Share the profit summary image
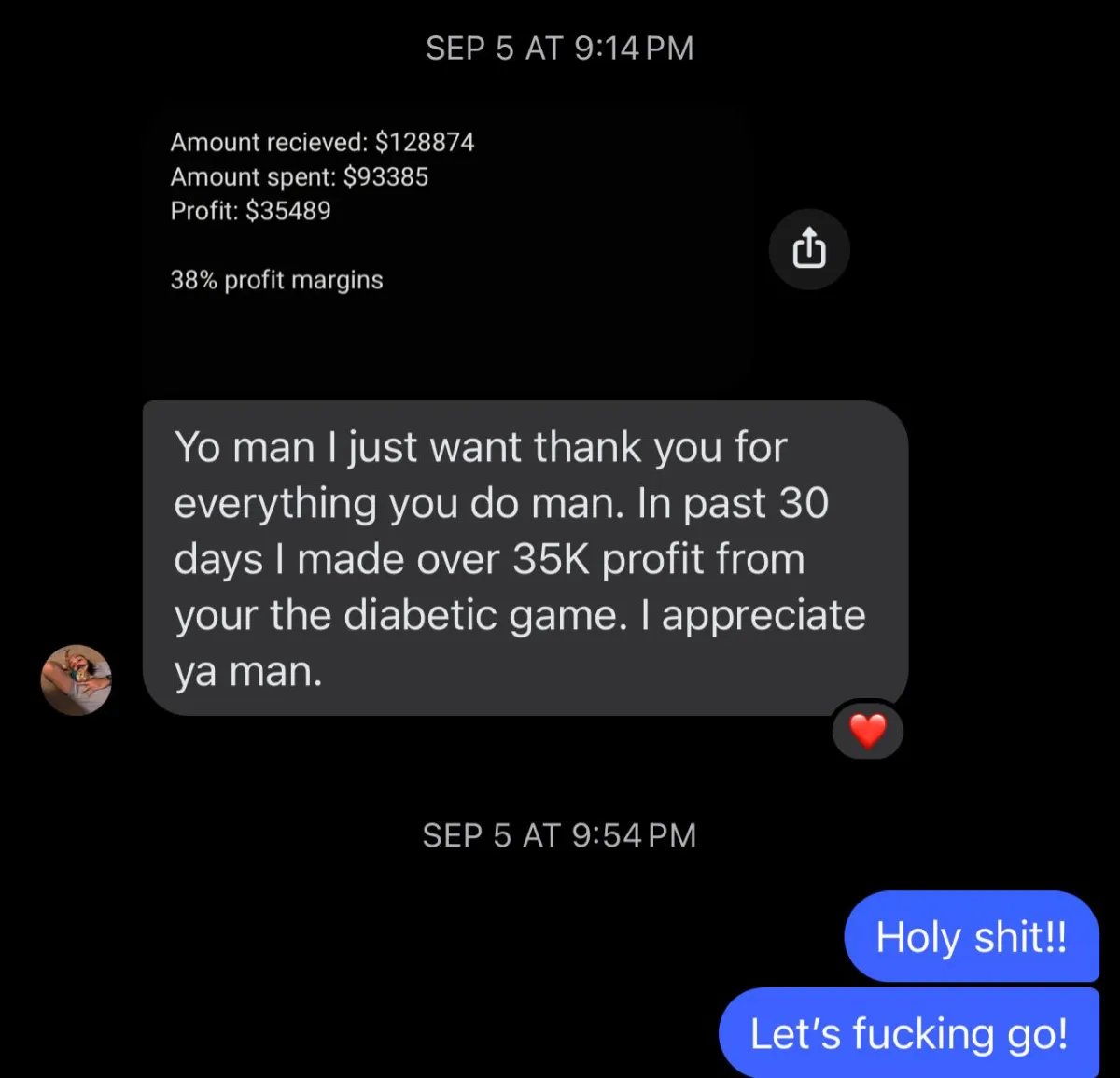This screenshot has width=1120, height=1078. pos(808,249)
